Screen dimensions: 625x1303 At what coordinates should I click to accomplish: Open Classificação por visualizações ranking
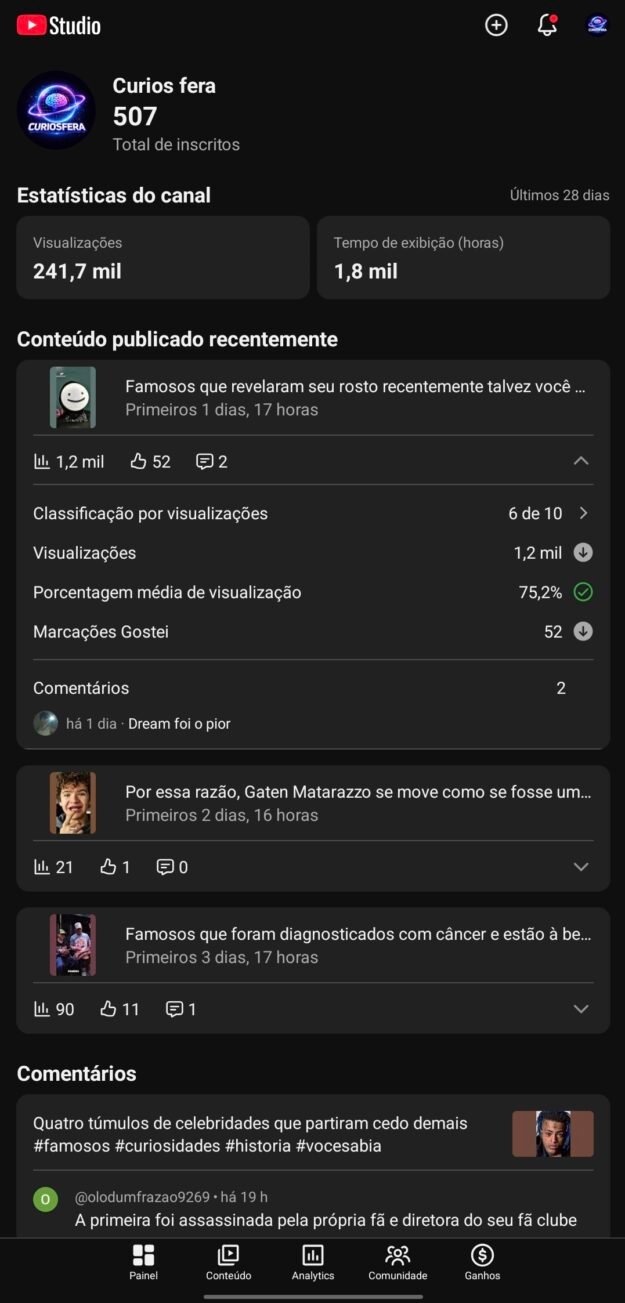tap(312, 513)
